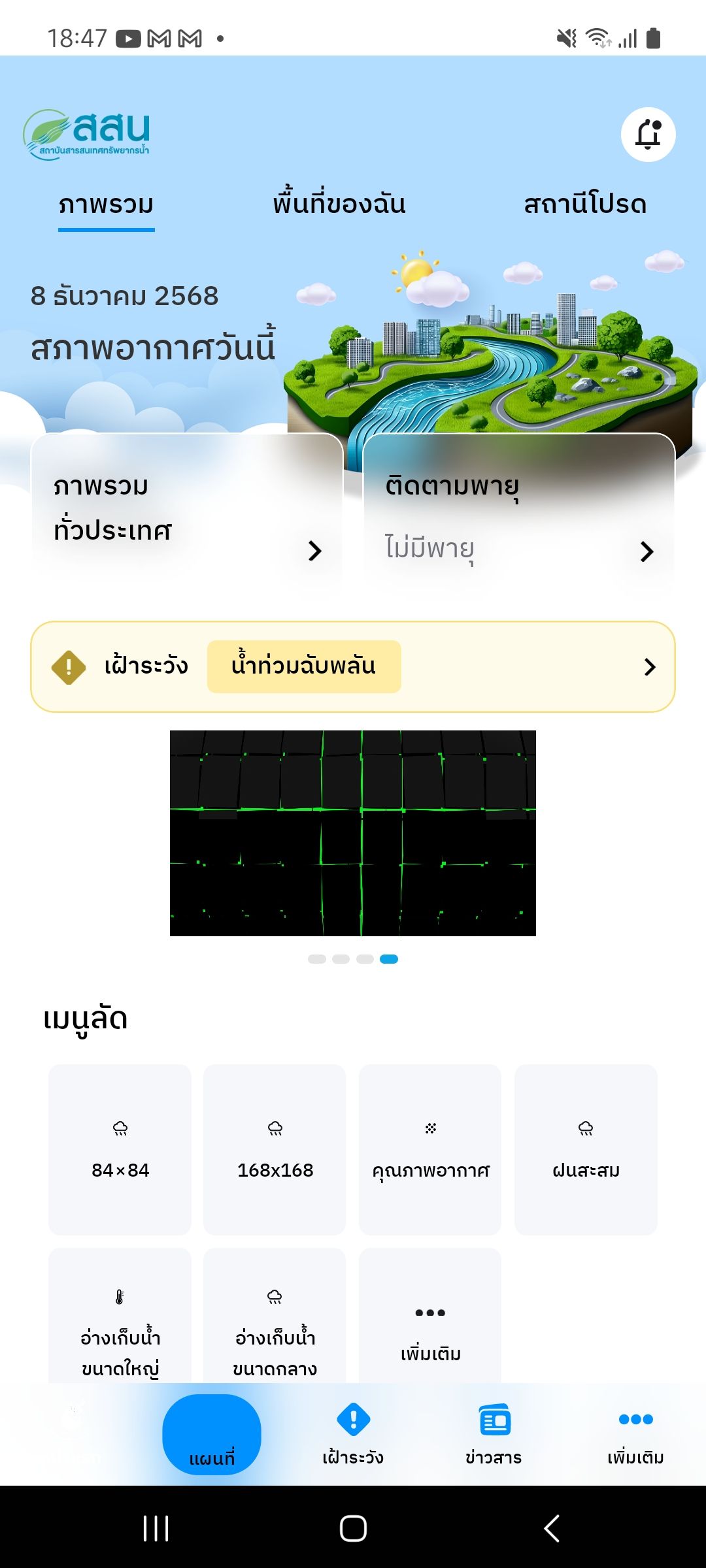Open the dark banner image in carousel

pyautogui.click(x=353, y=833)
